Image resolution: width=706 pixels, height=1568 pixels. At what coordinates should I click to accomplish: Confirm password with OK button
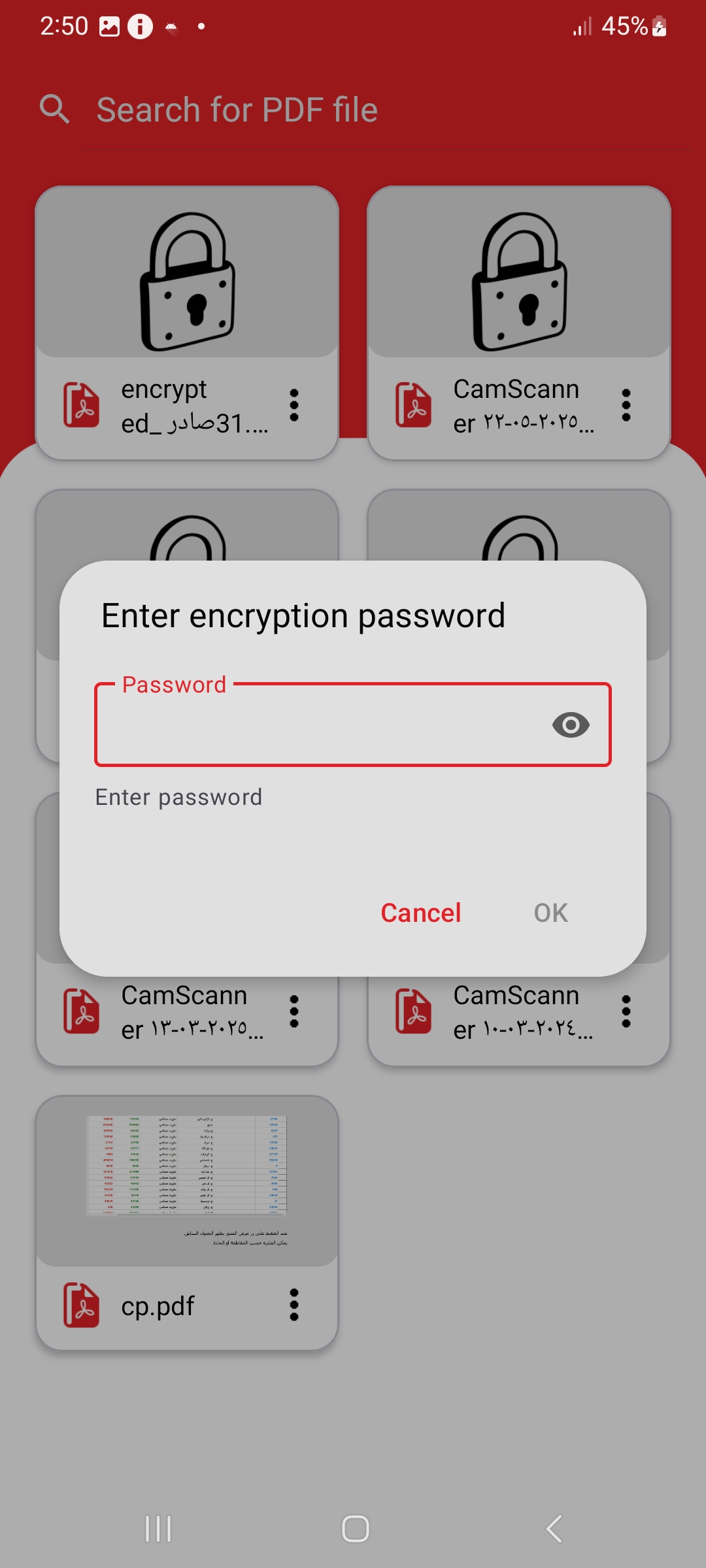(x=550, y=913)
